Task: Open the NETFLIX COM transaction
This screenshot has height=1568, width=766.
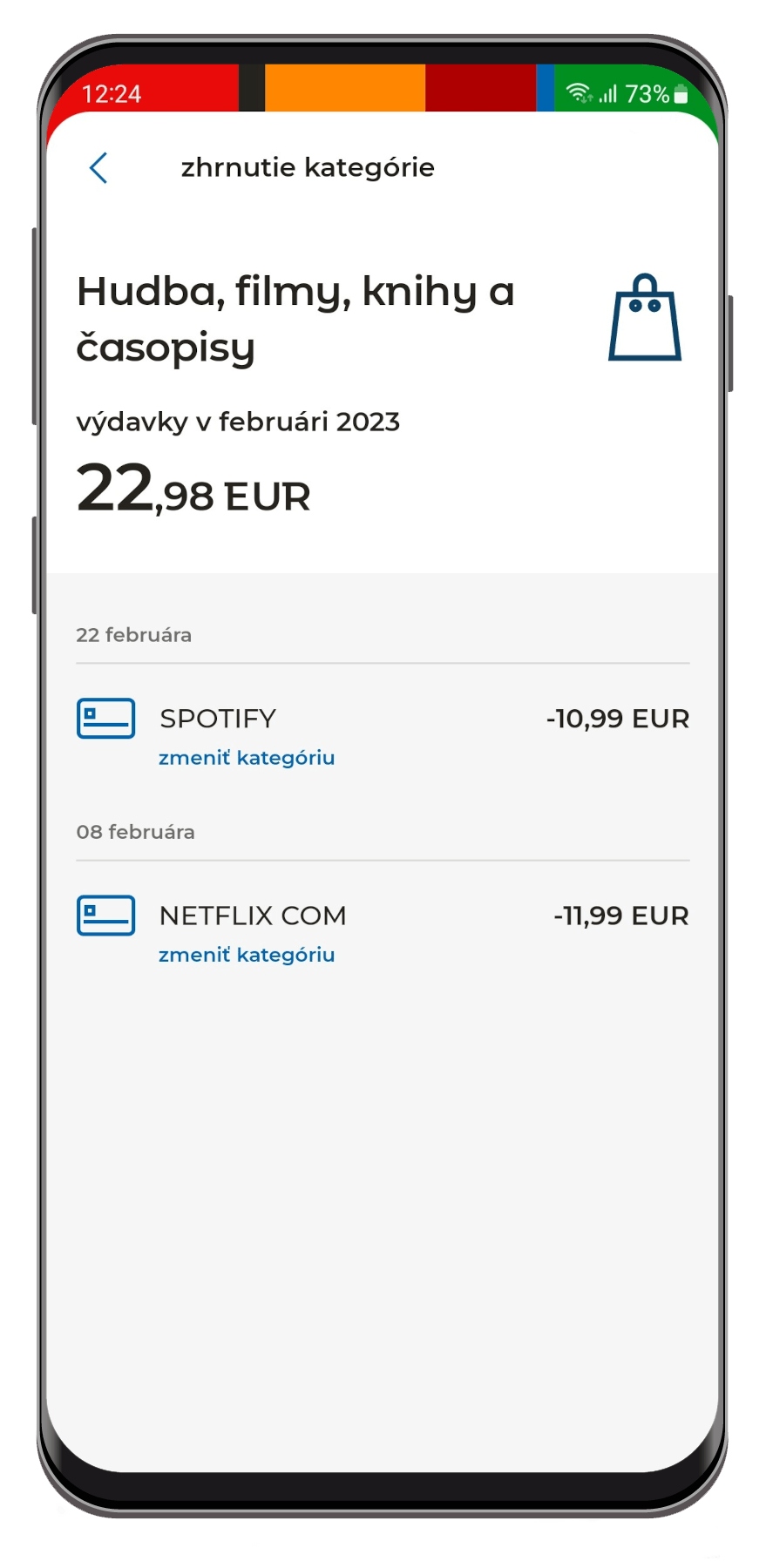Action: (383, 916)
